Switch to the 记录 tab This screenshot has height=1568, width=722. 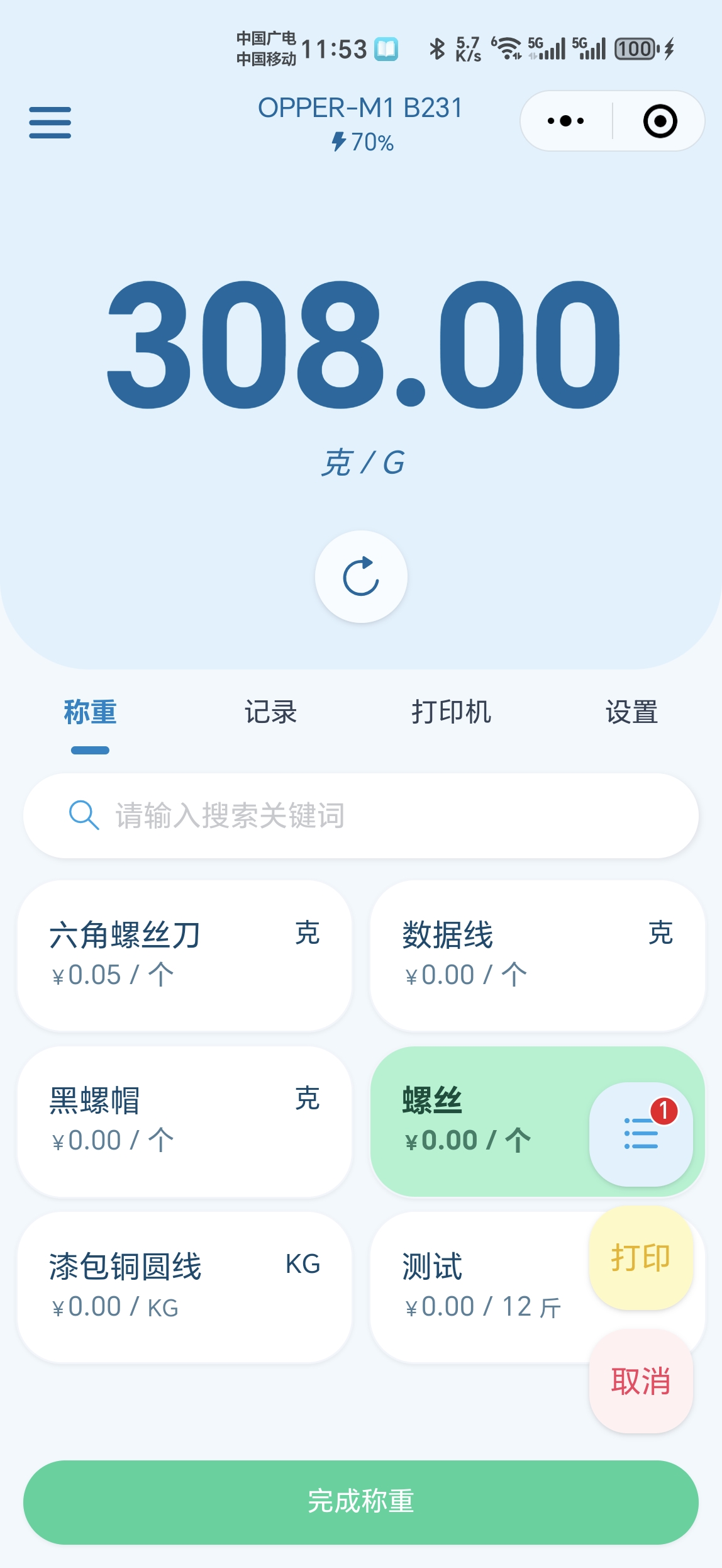click(270, 712)
